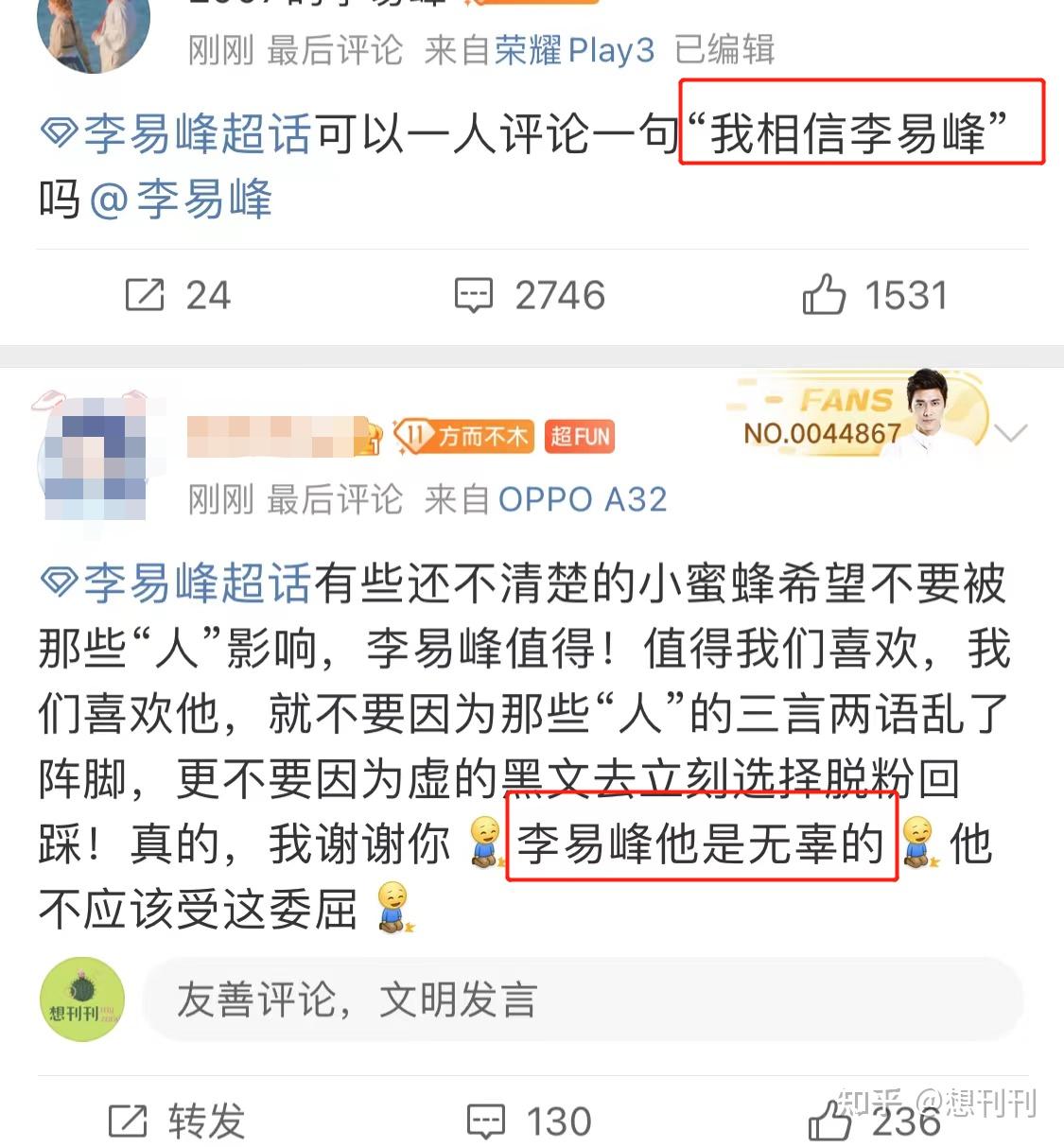Screen dimensions: 1064x1147
Task: View the 130 comments on second post
Action: click(x=529, y=1121)
